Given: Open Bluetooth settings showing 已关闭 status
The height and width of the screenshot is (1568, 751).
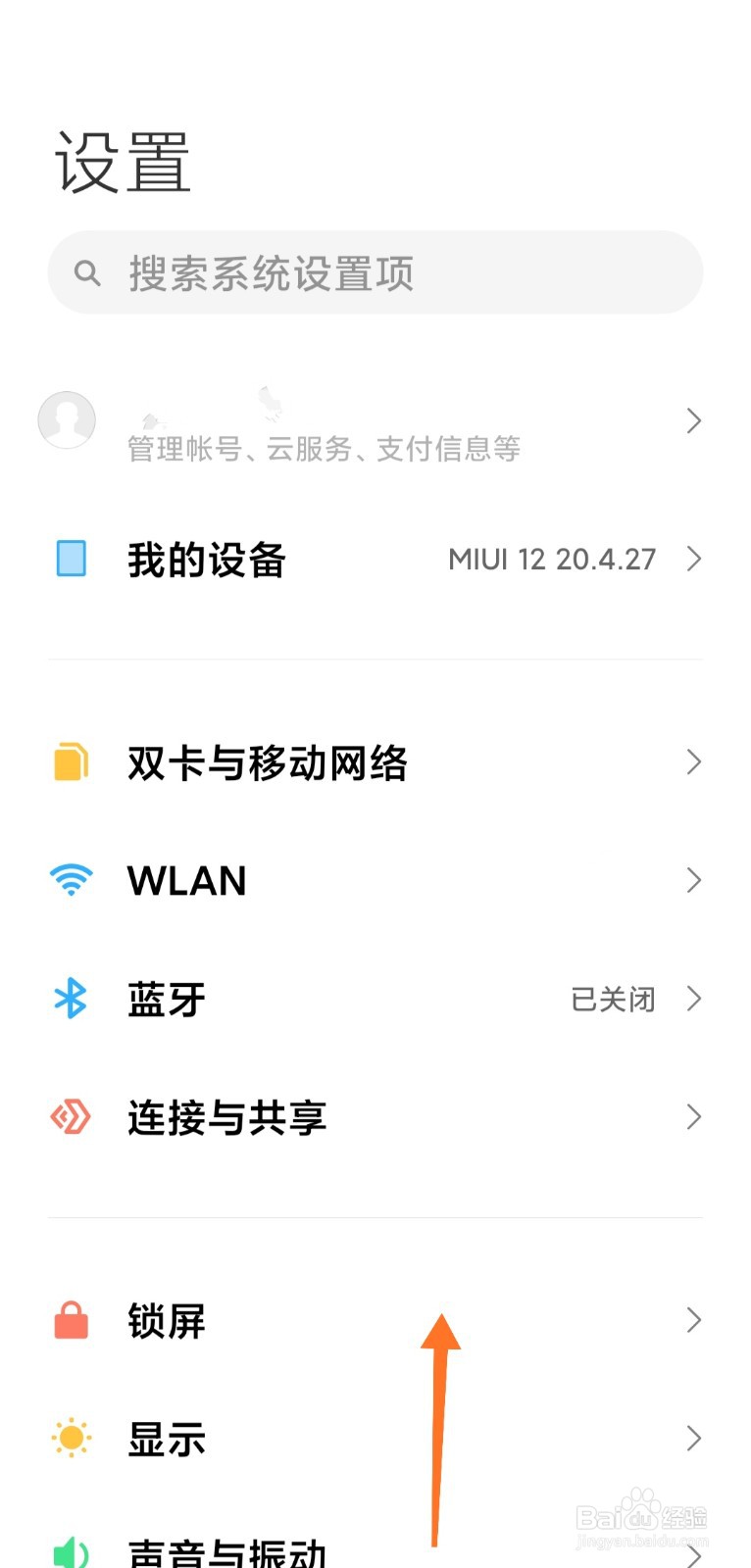Looking at the screenshot, I should point(615,998).
